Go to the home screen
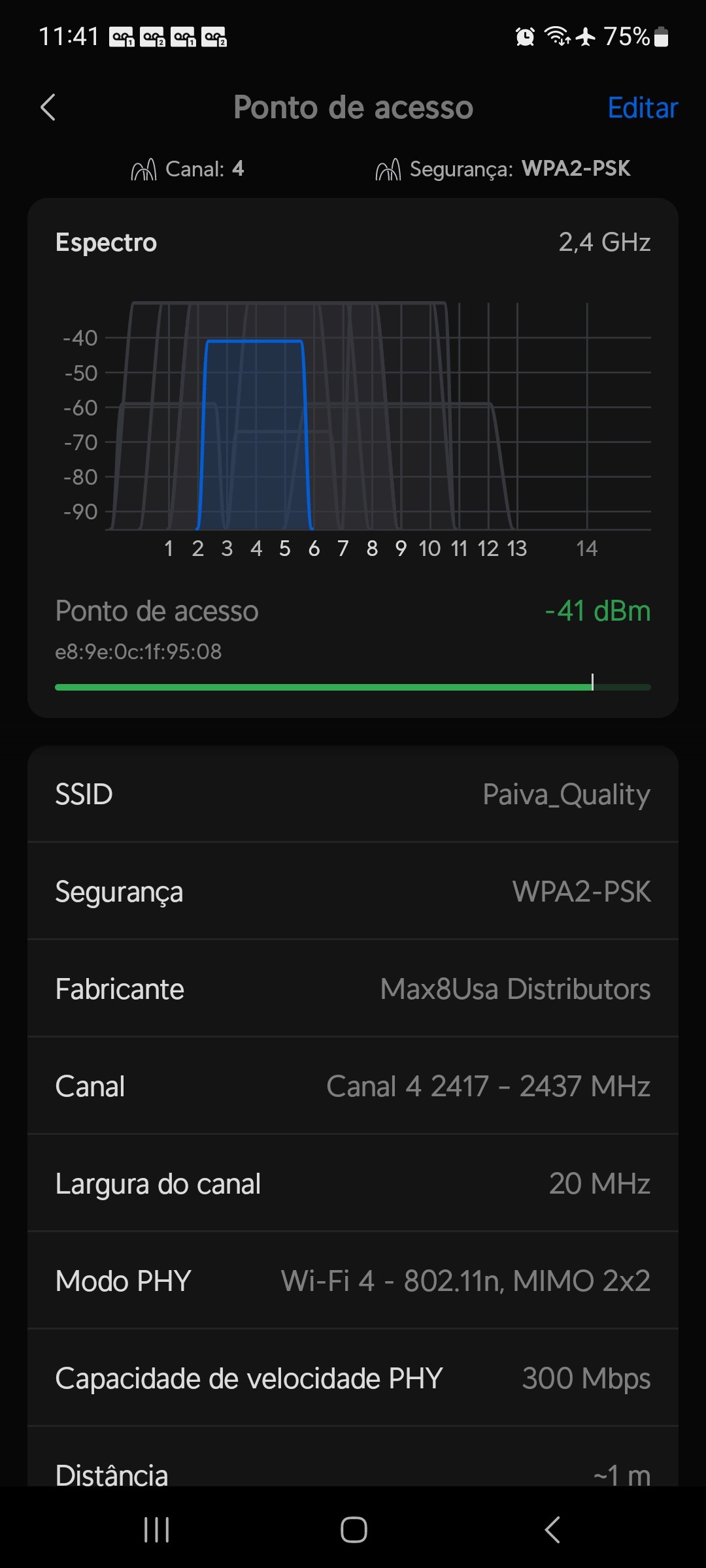Screen dimensions: 706x1568 click(x=354, y=1529)
